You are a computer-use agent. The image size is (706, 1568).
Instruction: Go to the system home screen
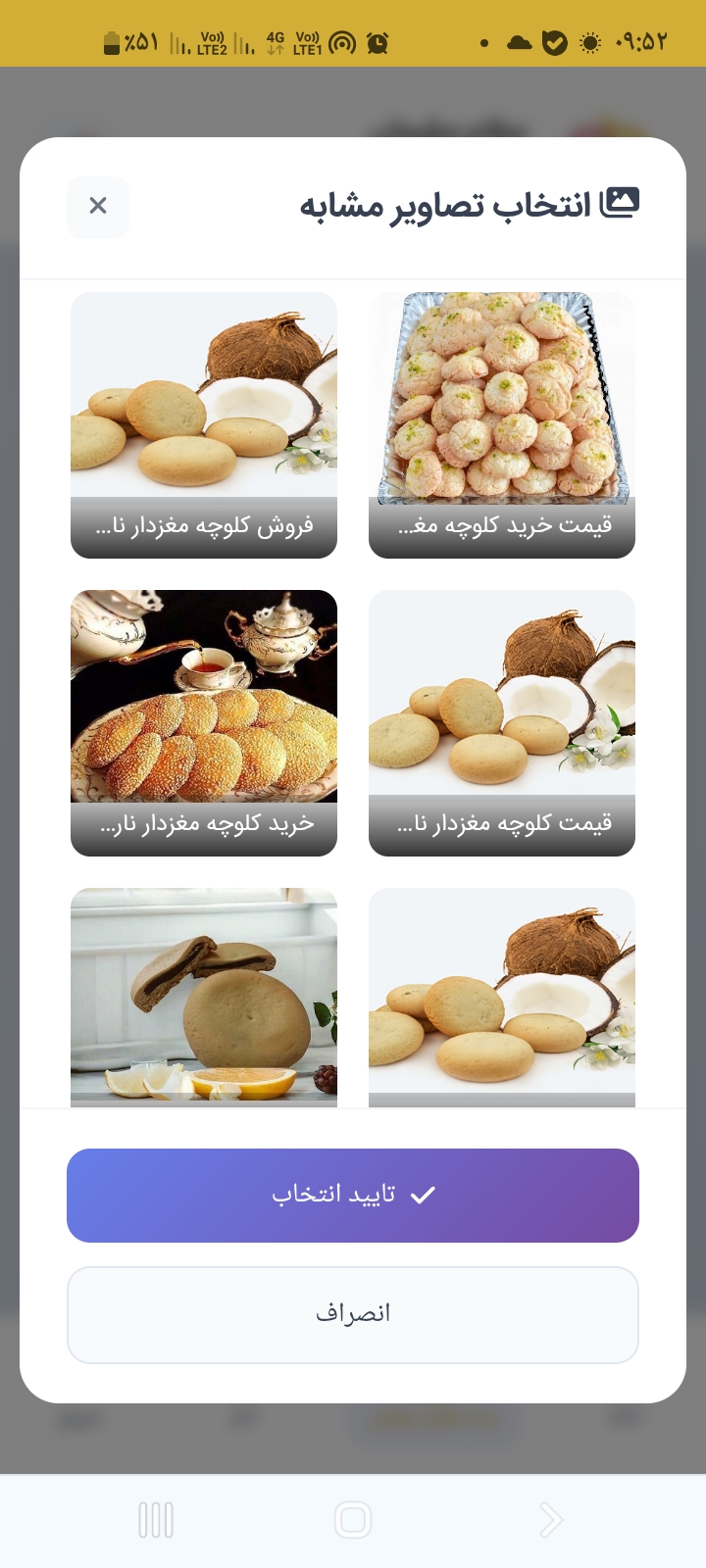(x=353, y=1520)
